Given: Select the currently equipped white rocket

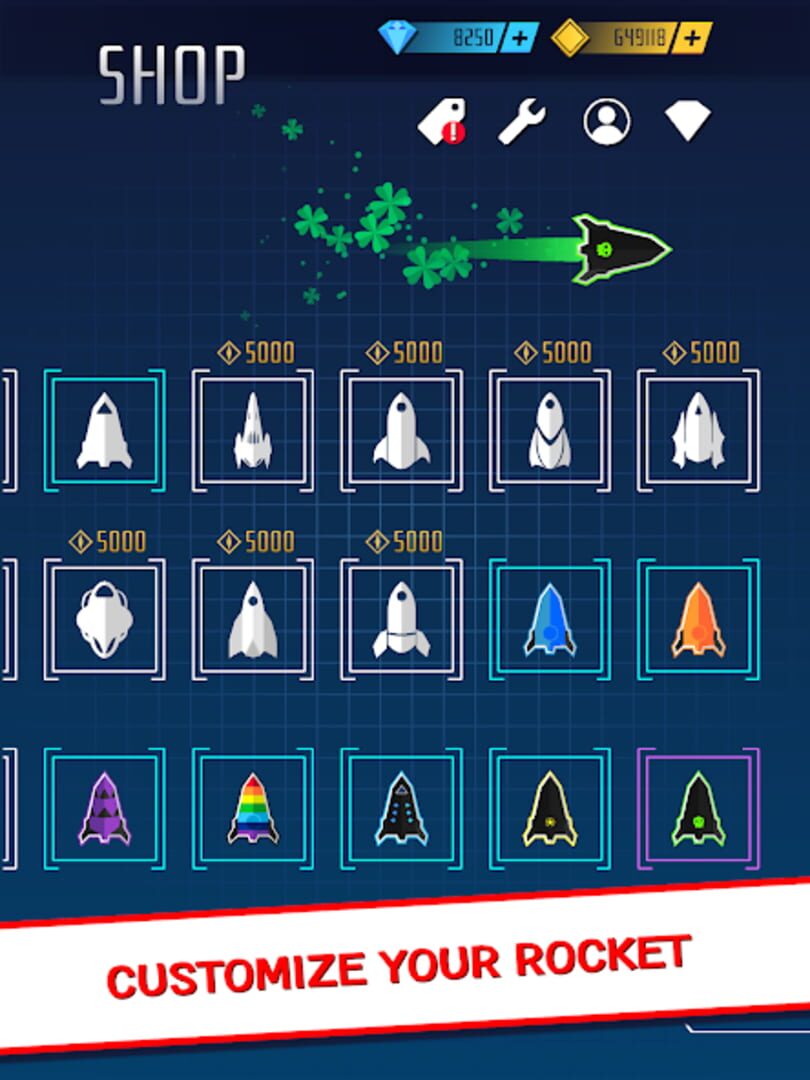Looking at the screenshot, I should 102,430.
